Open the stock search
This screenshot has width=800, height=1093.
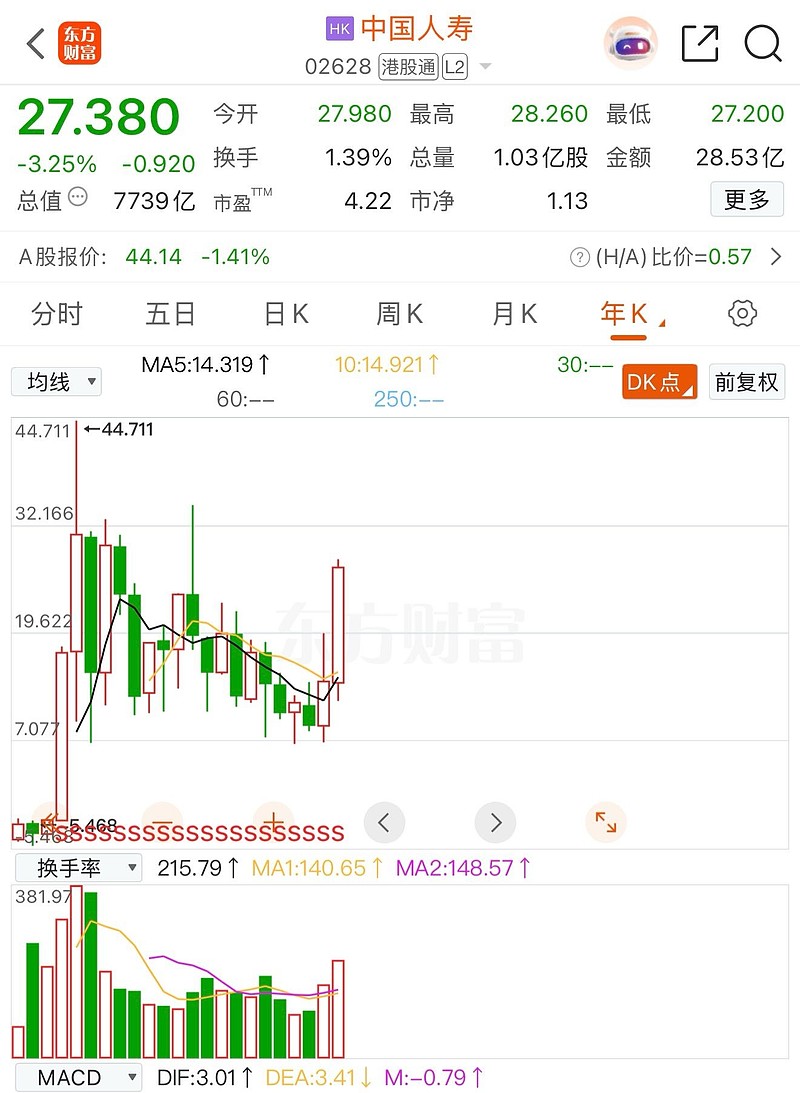tap(763, 44)
